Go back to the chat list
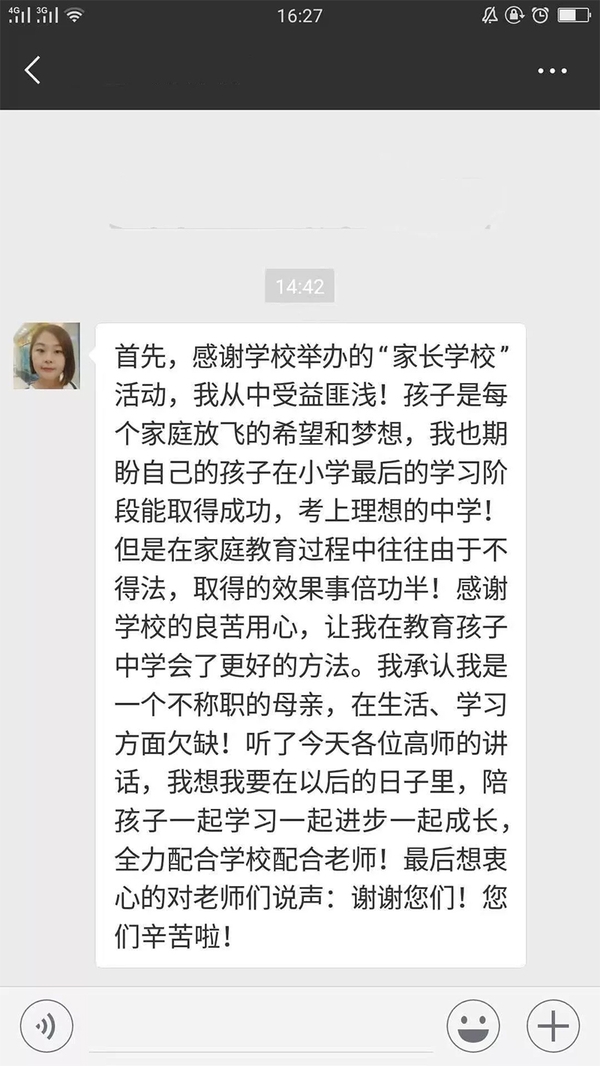This screenshot has width=600, height=1066. (x=33, y=71)
